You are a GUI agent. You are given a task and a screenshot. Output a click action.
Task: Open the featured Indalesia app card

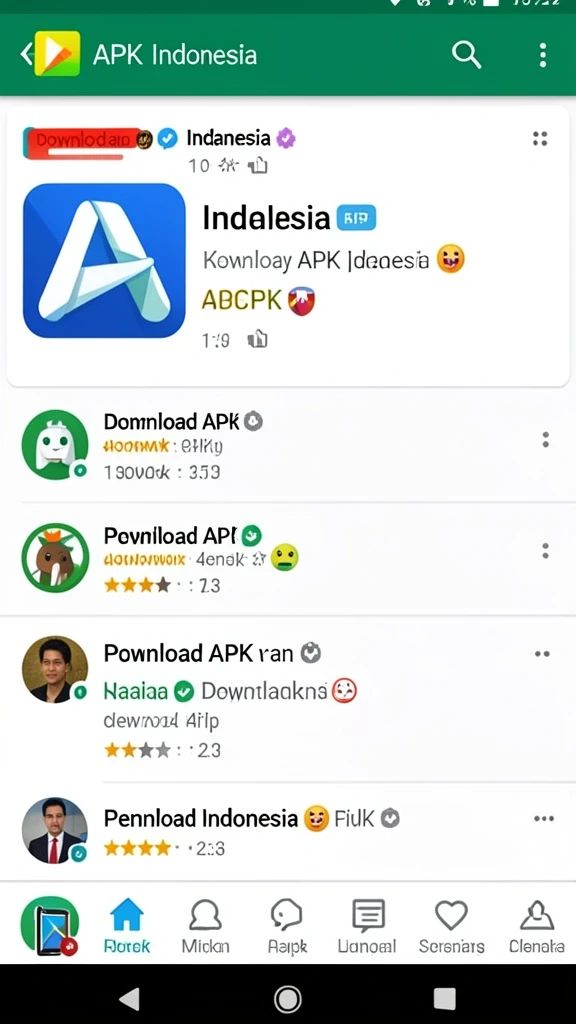coord(287,246)
